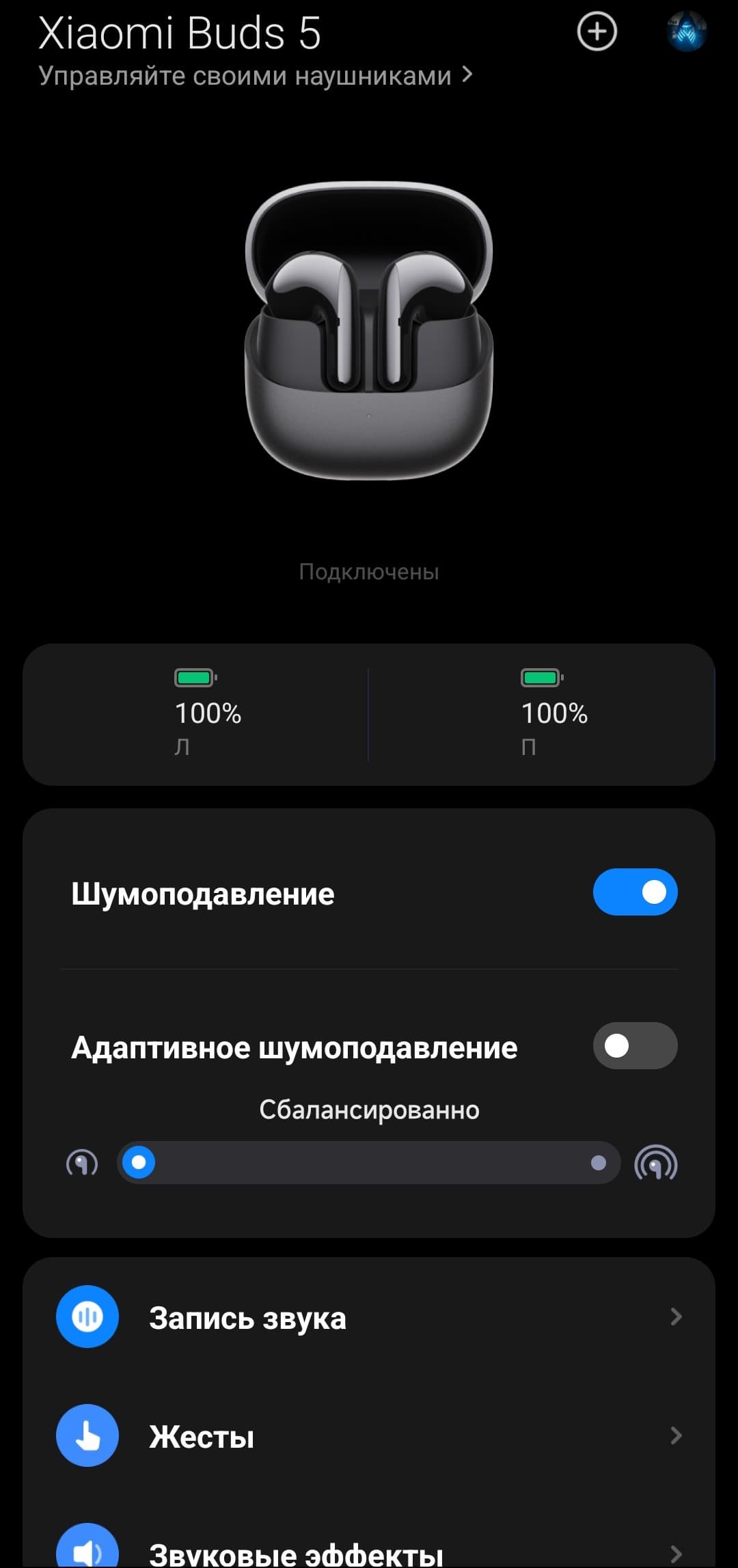Turn off the Шумоподавление switch

[x=635, y=892]
